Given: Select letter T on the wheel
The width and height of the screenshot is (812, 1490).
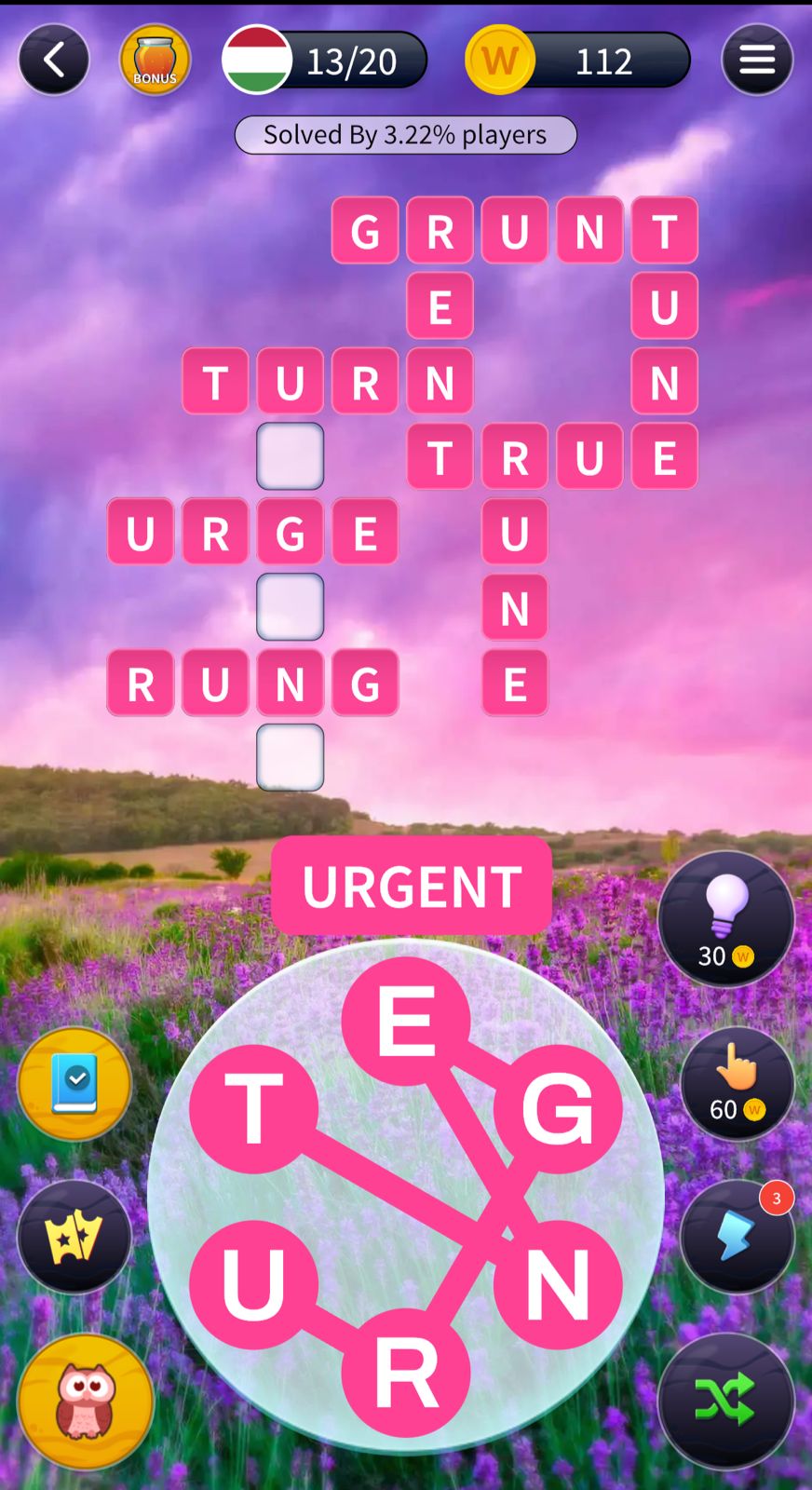Looking at the screenshot, I should click(253, 1108).
